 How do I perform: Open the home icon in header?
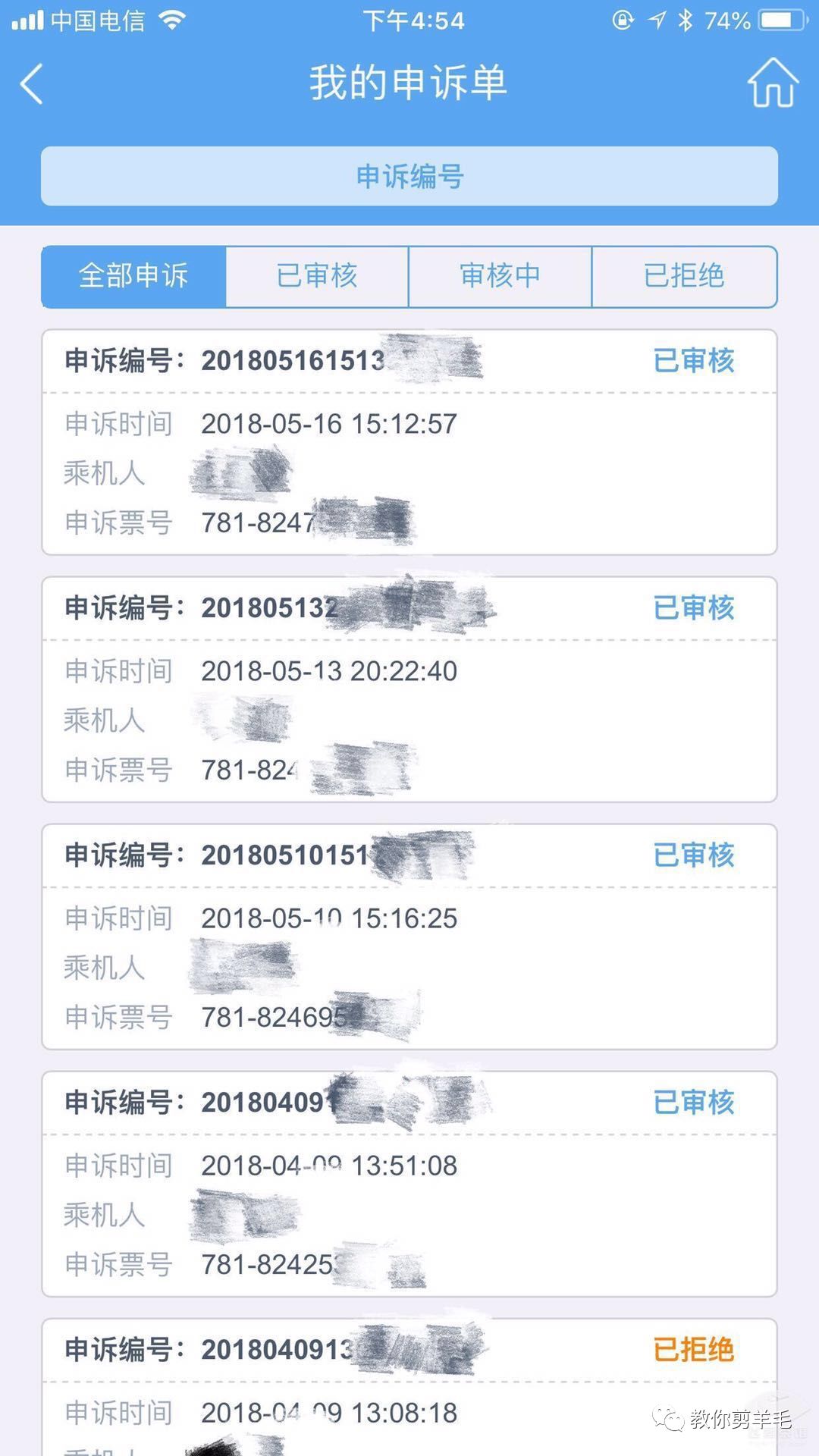[x=773, y=83]
